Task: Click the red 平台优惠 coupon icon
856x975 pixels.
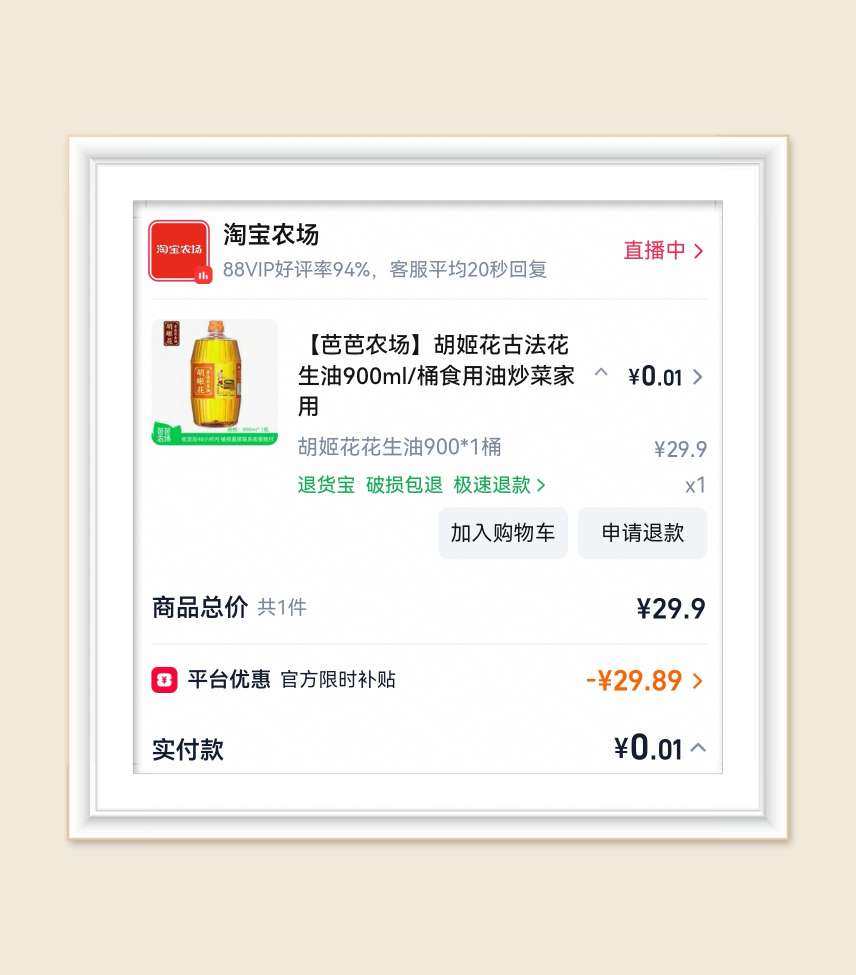Action: coord(163,680)
